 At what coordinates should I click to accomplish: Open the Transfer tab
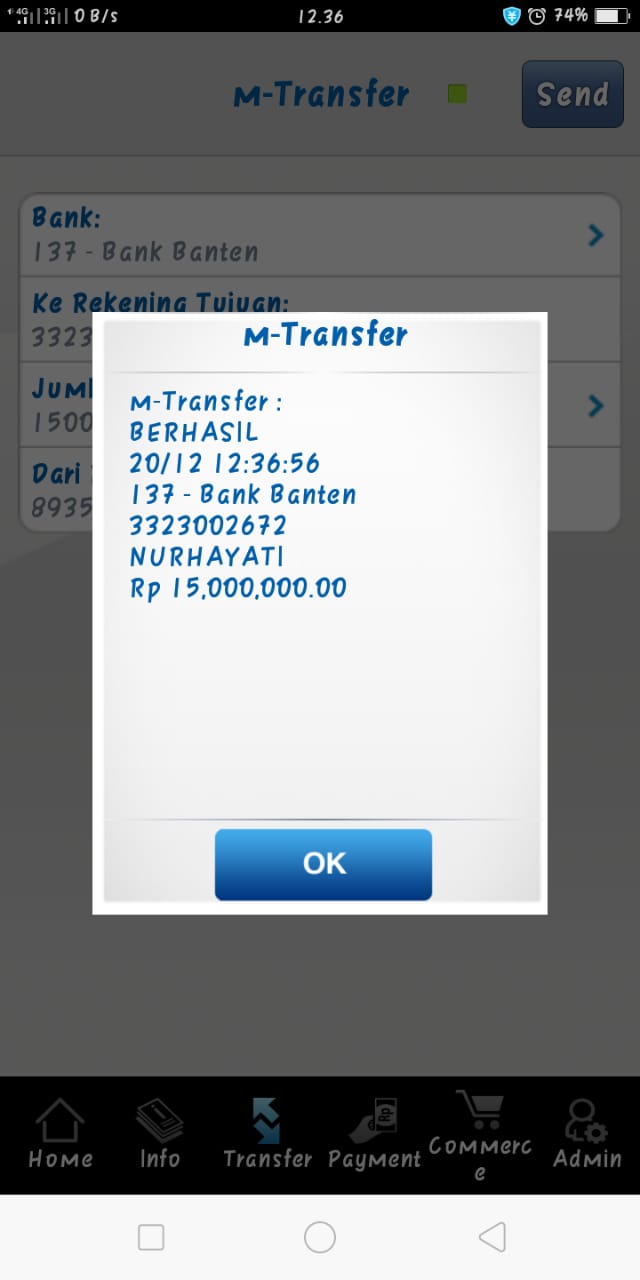tap(267, 1135)
